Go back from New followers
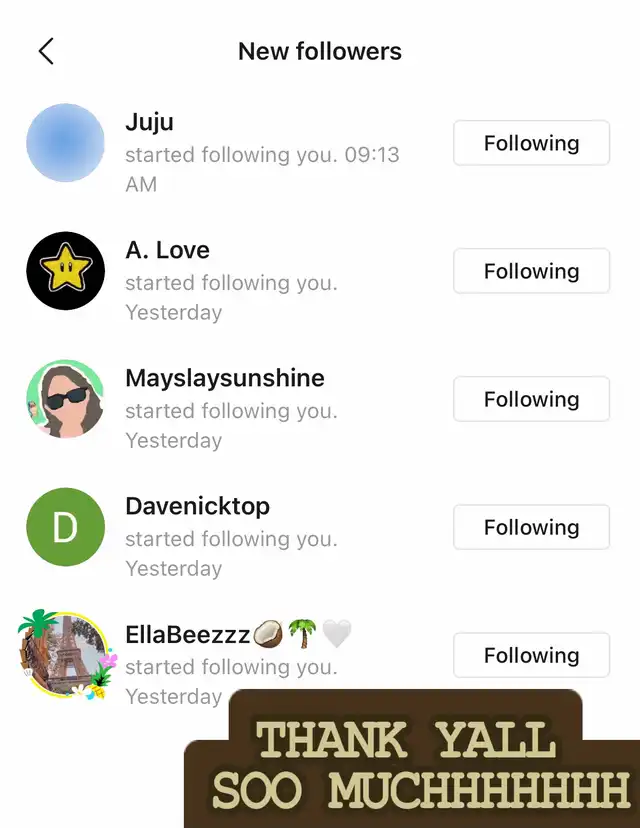The height and width of the screenshot is (828, 640). [x=46, y=52]
